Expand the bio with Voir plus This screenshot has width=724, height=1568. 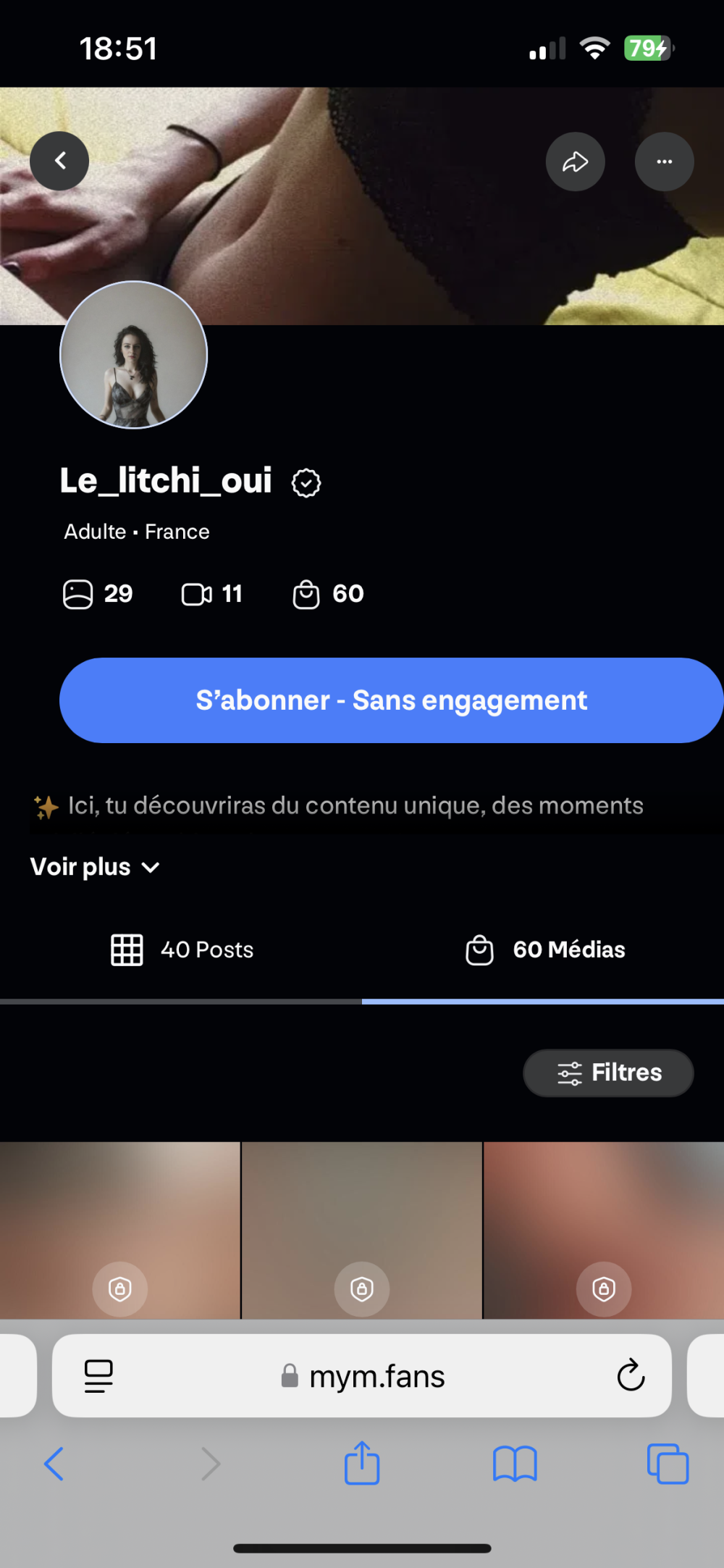pyautogui.click(x=95, y=867)
